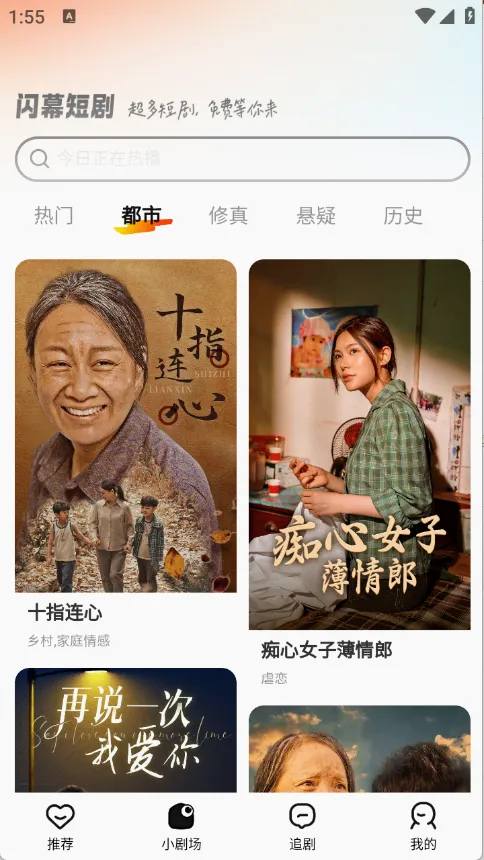Open the 追剧 bottom tab
Screen dimensions: 484x860
pyautogui.click(x=302, y=827)
